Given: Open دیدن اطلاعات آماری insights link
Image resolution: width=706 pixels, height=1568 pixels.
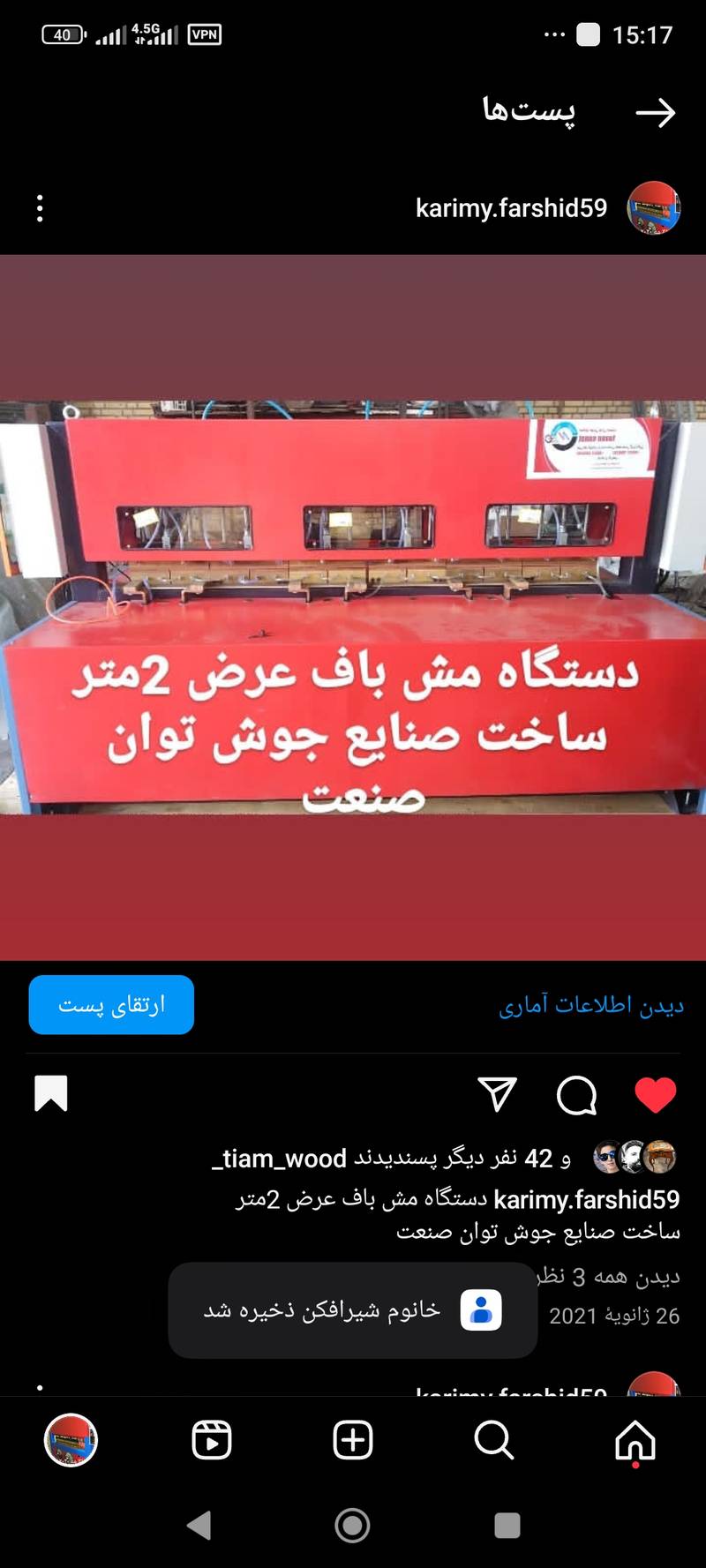Looking at the screenshot, I should coord(591,1005).
